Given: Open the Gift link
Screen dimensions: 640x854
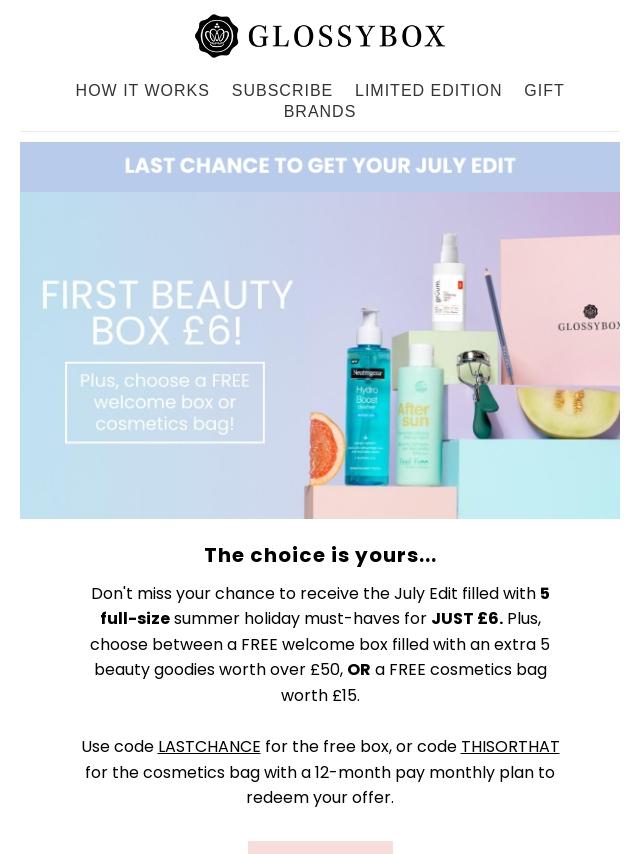Looking at the screenshot, I should tap(544, 91).
